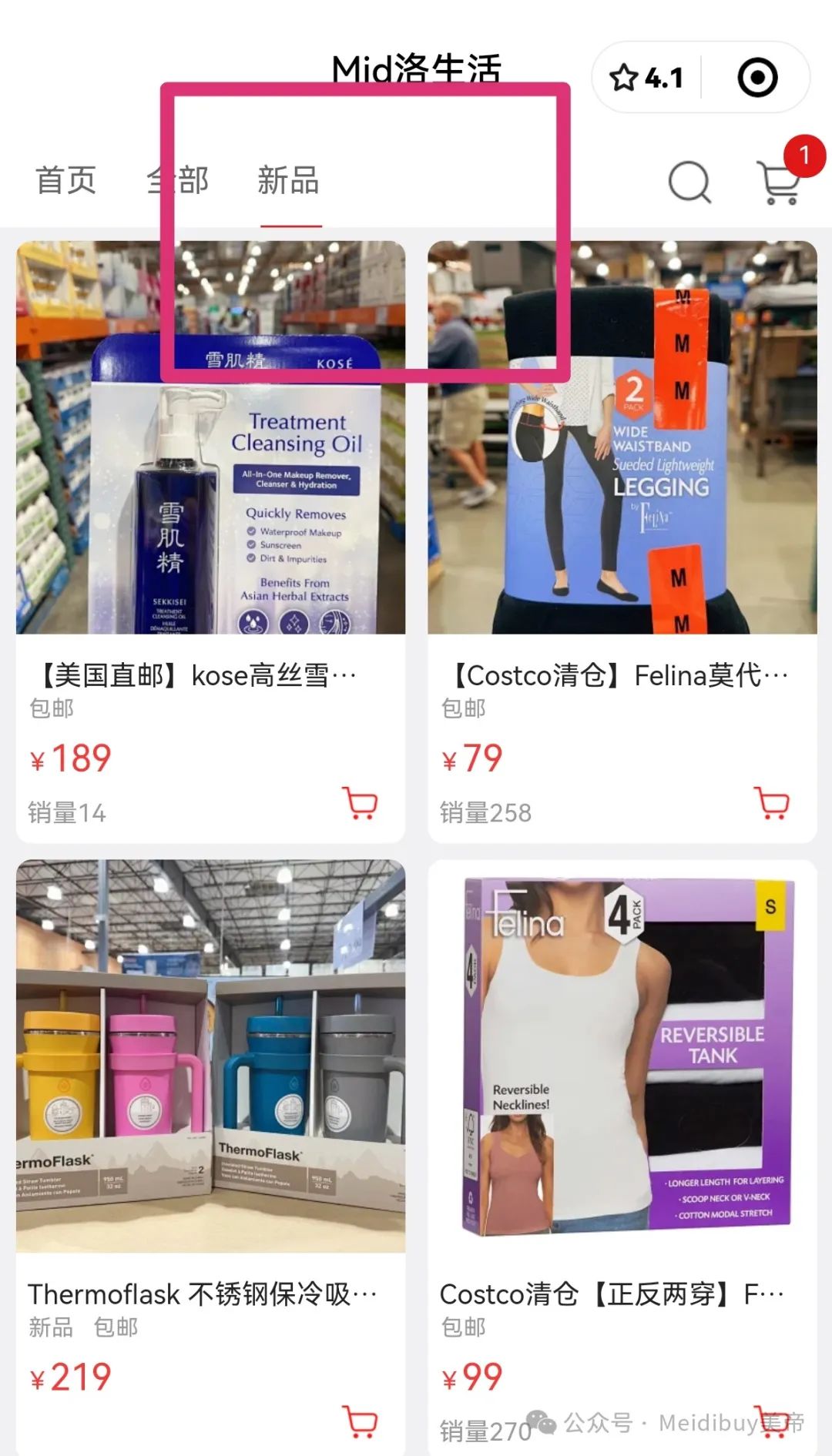
Task: Switch to the 全部 tab
Action: click(x=178, y=180)
